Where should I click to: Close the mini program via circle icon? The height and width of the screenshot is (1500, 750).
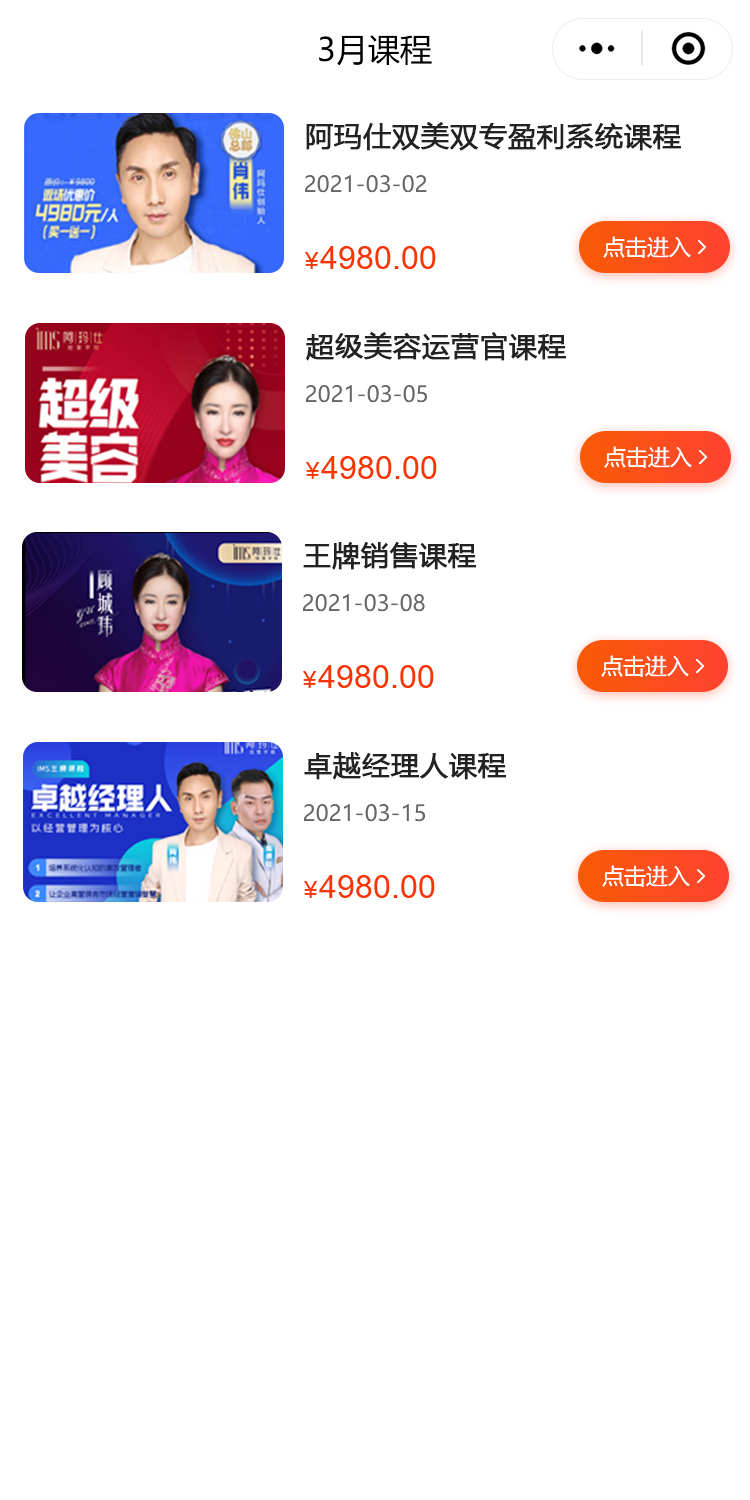[x=688, y=49]
